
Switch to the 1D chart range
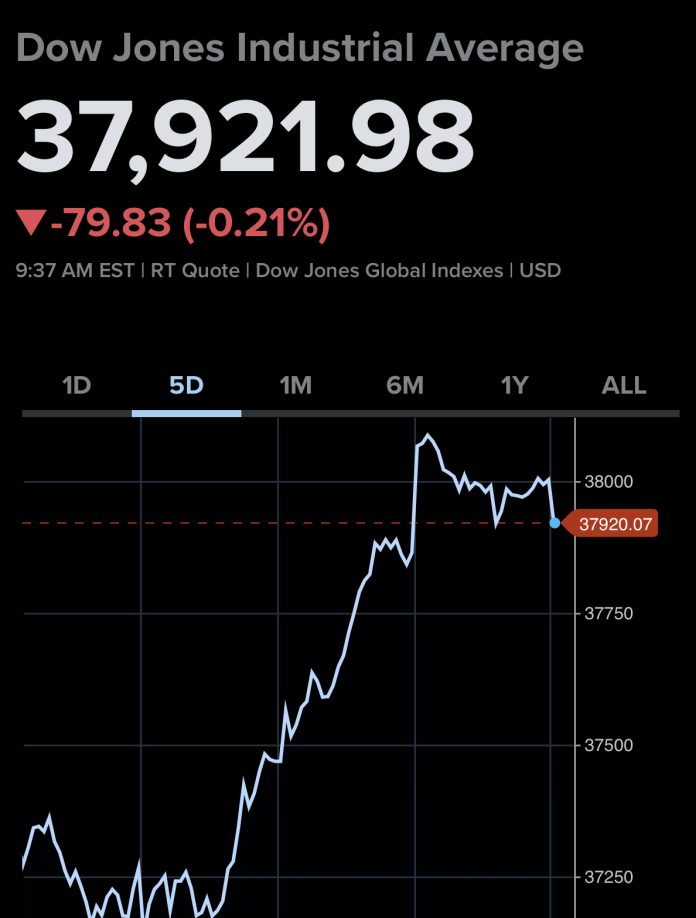[77, 386]
